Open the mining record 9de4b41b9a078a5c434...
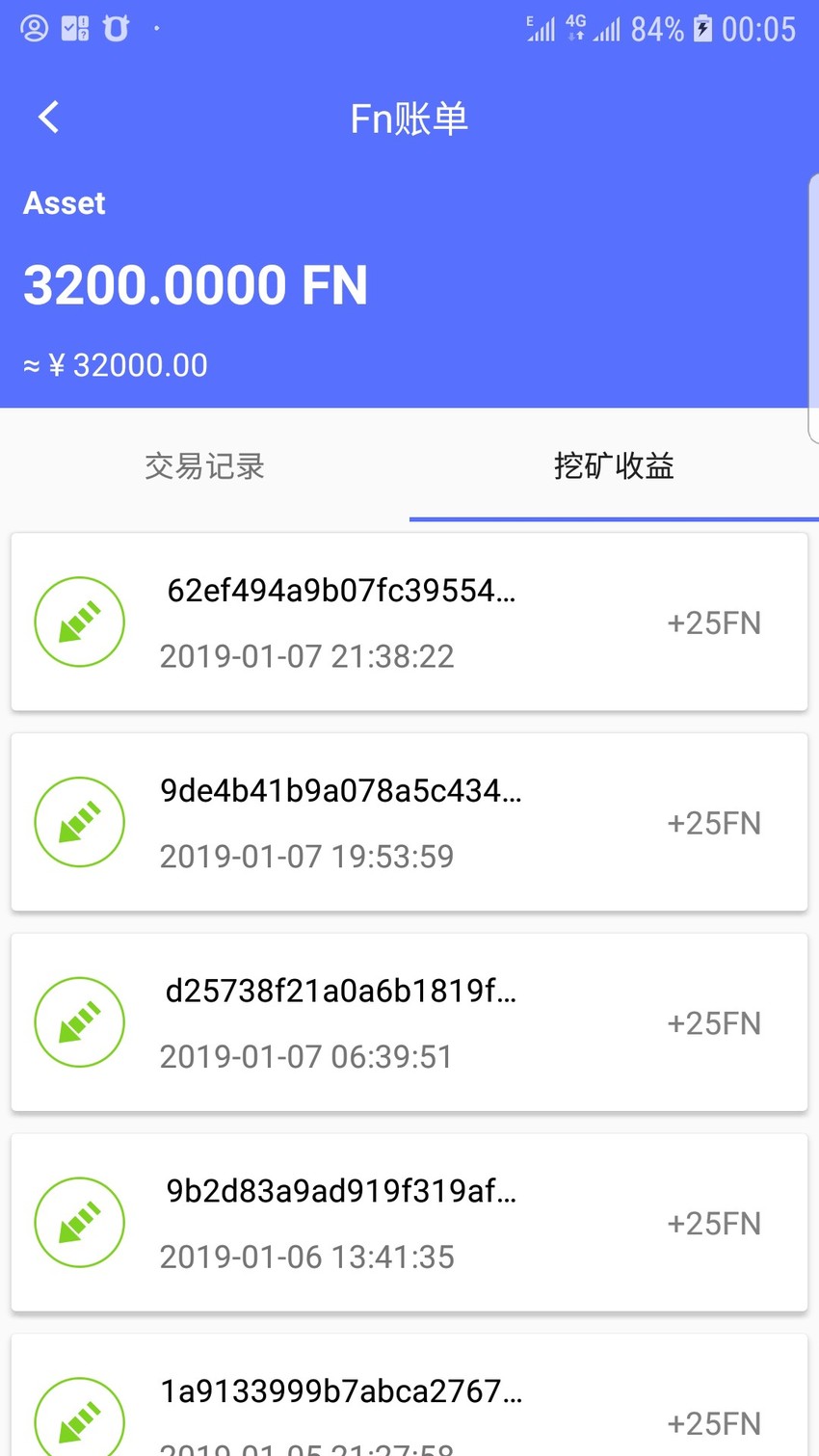Screen dimensions: 819x1456 pos(409,823)
